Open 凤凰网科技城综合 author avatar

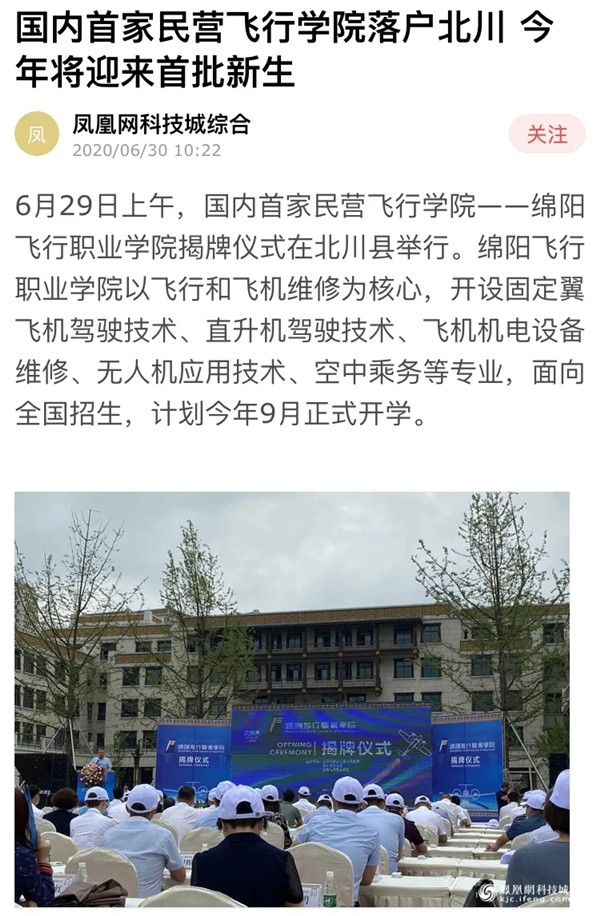click(37, 134)
